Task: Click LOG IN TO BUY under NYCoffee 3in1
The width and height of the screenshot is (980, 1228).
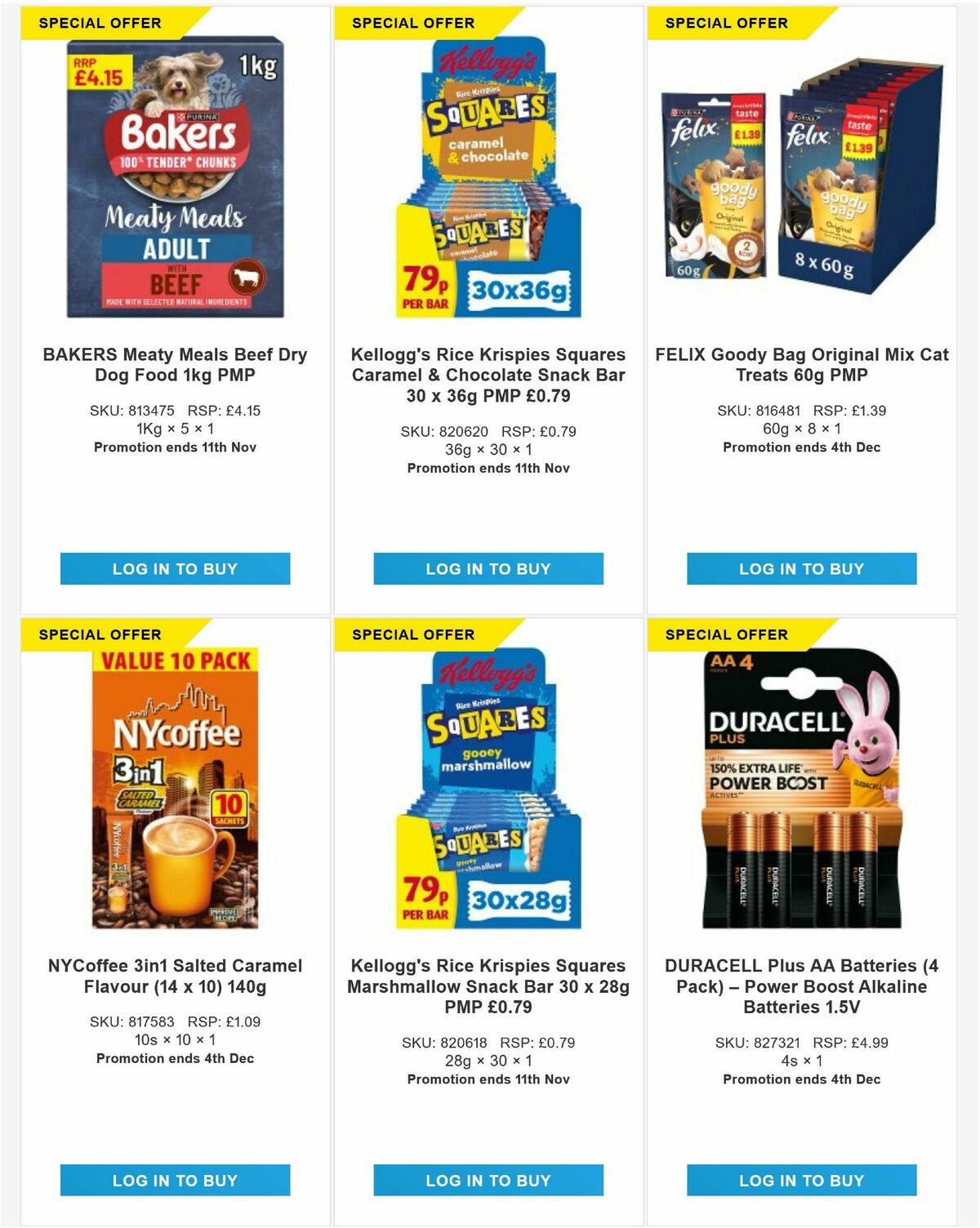Action: (174, 1180)
